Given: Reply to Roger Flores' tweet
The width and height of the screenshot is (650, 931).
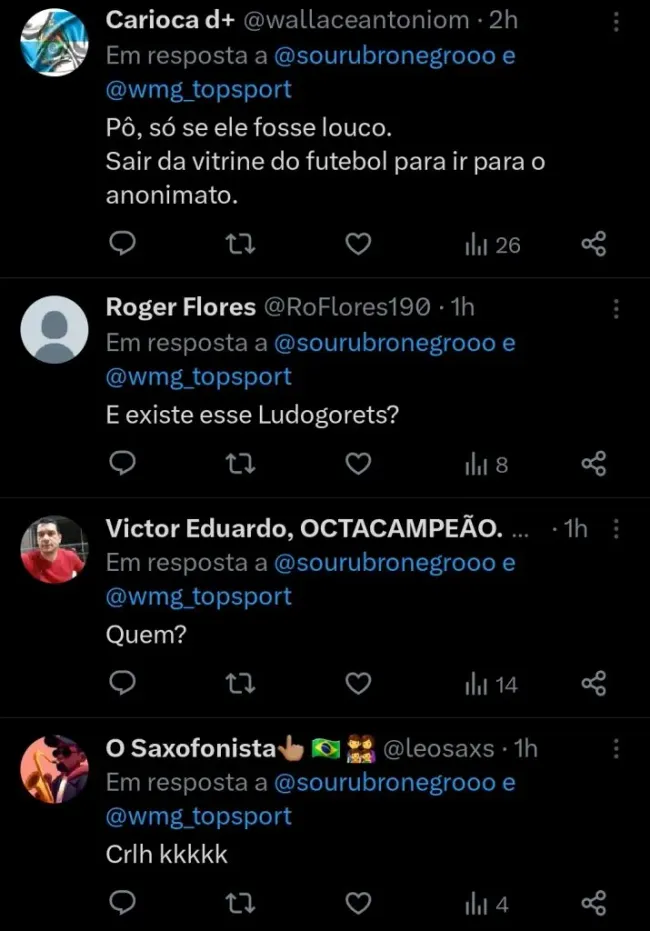Looking at the screenshot, I should click(122, 464).
